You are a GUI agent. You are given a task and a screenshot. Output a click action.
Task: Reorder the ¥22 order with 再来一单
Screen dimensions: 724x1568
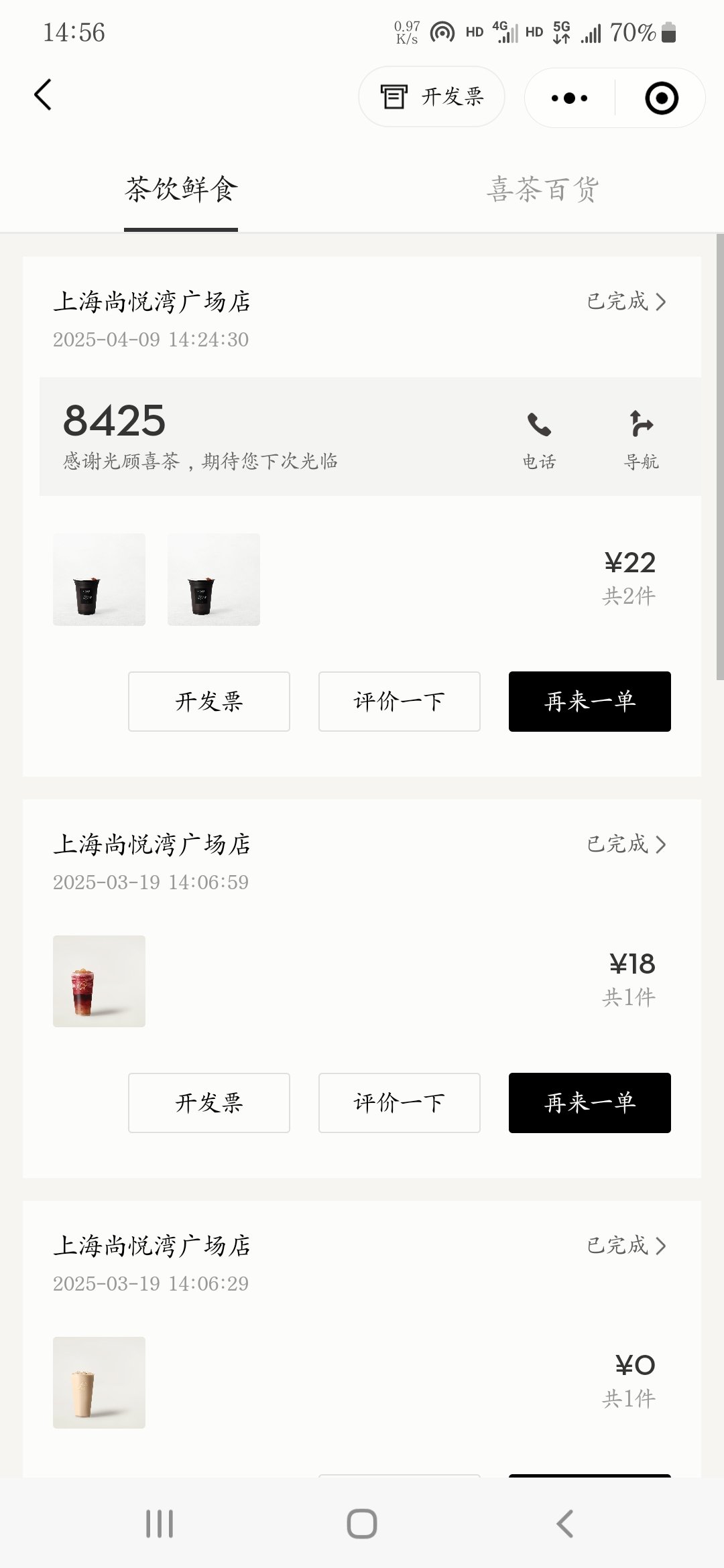coord(590,702)
